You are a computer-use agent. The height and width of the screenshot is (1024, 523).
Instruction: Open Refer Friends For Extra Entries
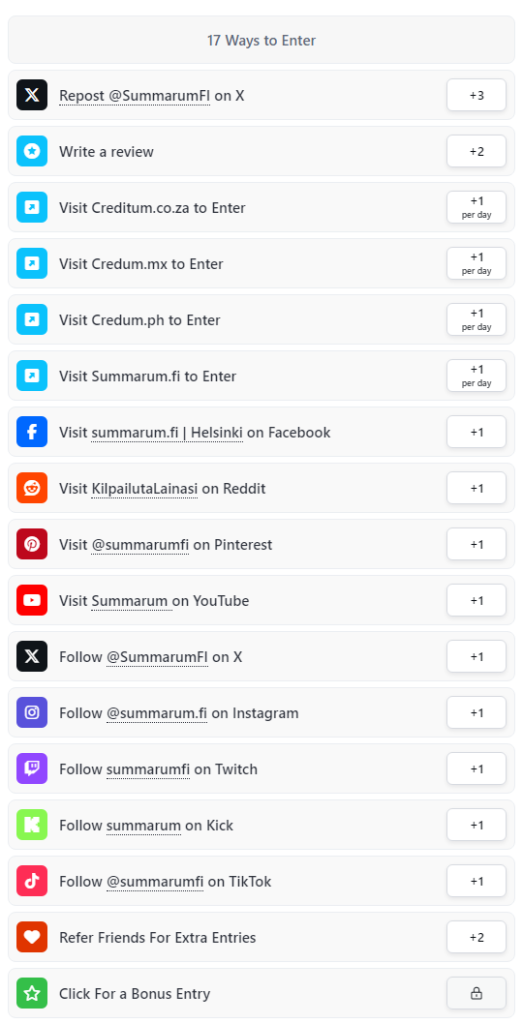(261, 938)
